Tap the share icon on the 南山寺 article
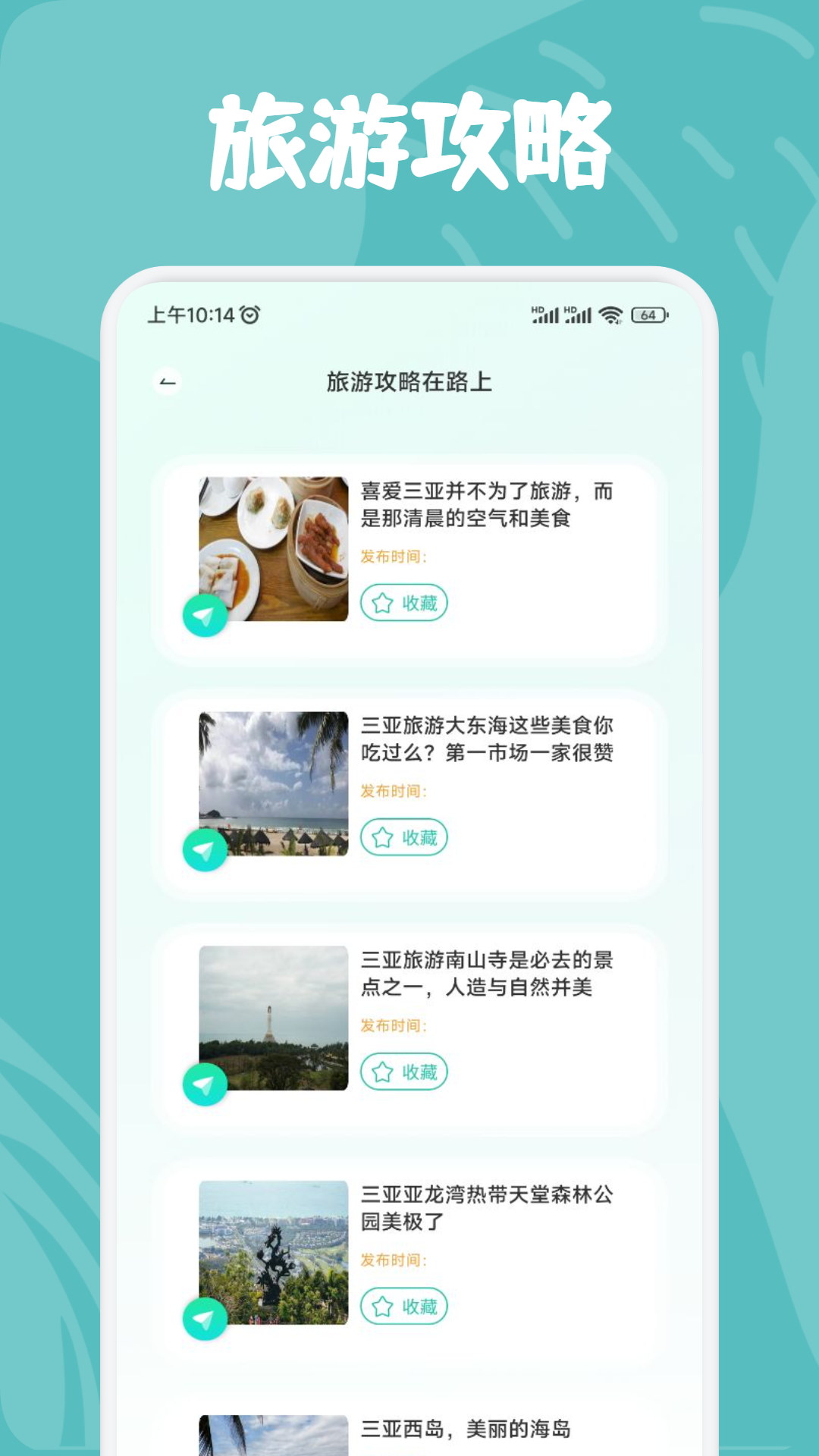The width and height of the screenshot is (819, 1456). 203,1083
